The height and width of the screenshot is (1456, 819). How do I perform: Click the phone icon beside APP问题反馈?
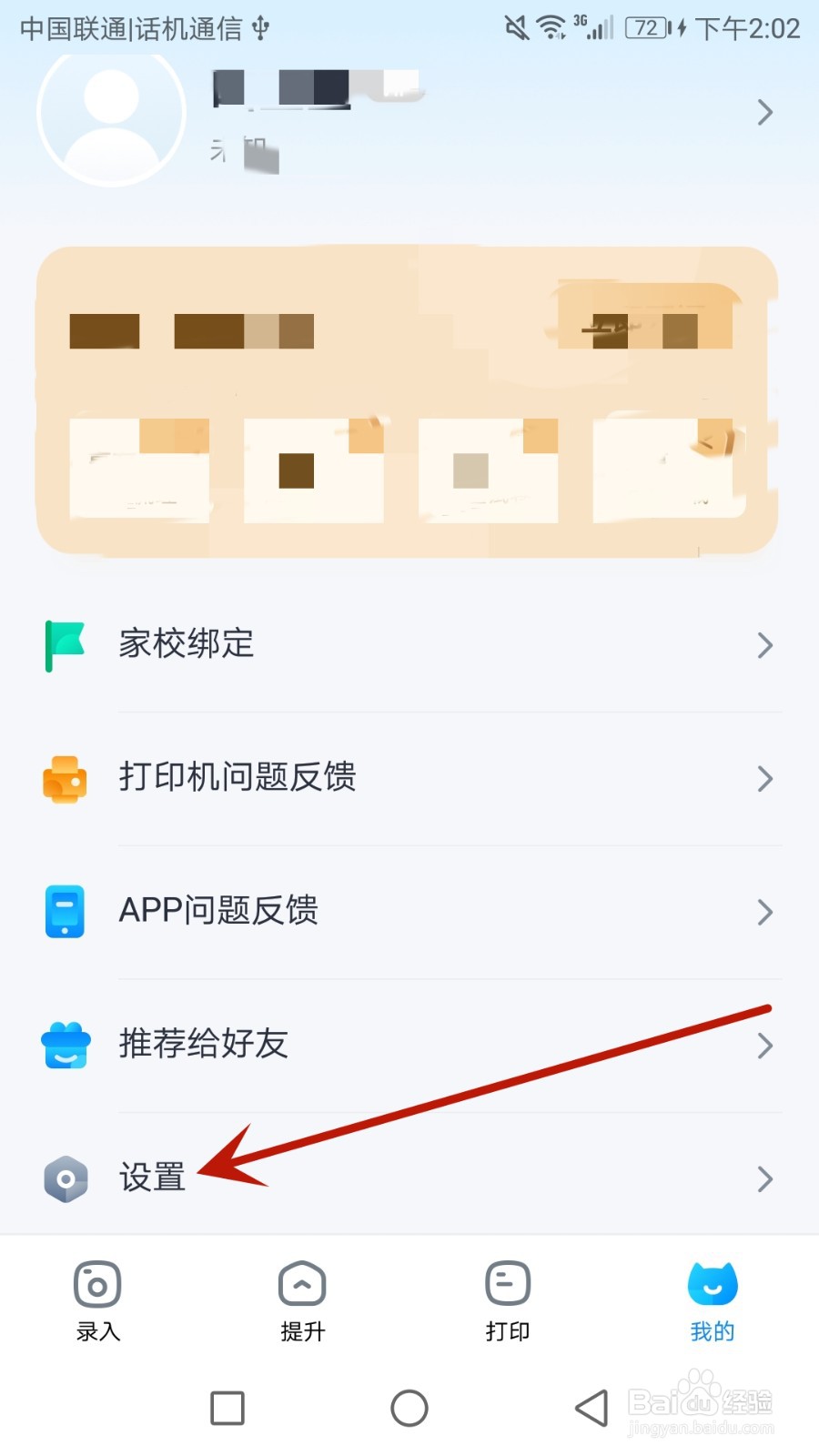coord(65,911)
